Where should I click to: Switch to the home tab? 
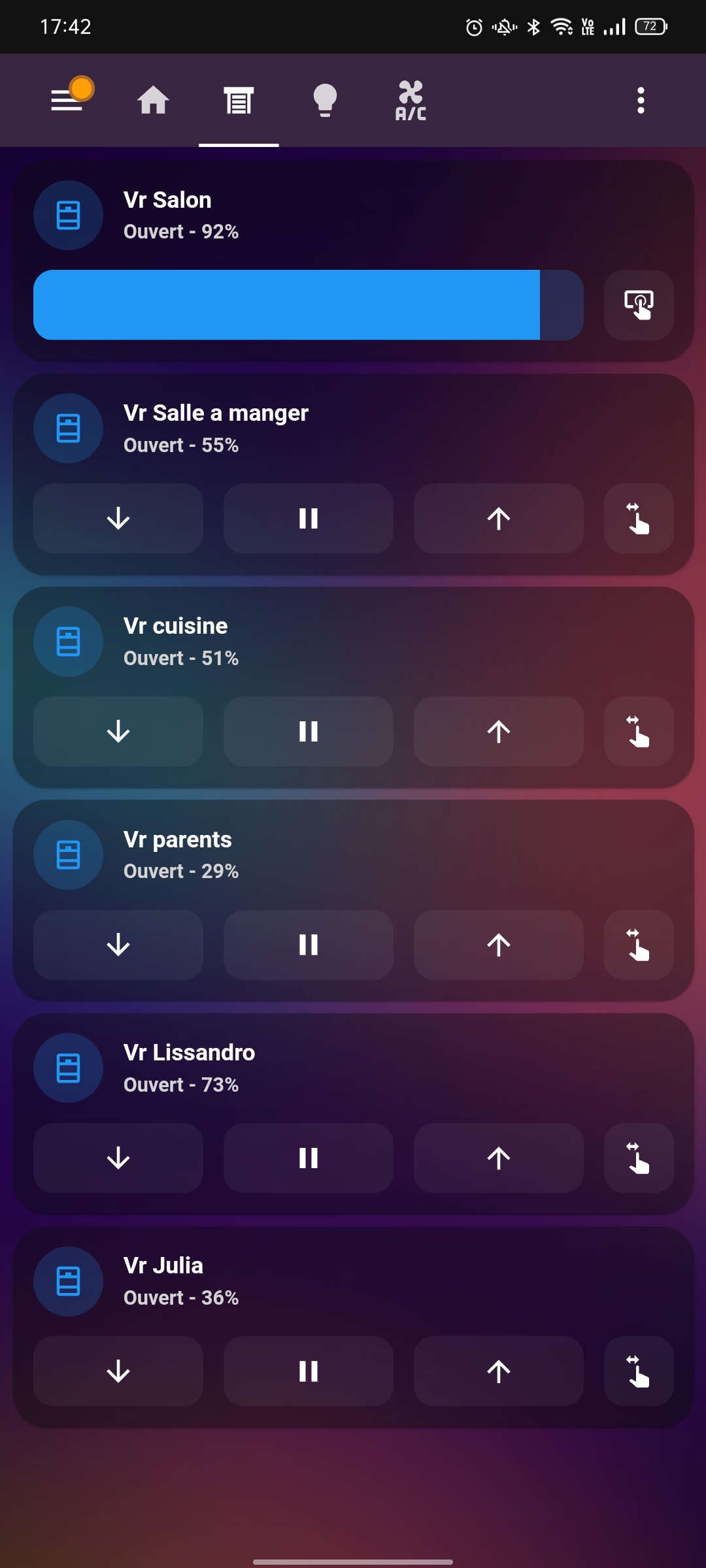pyautogui.click(x=153, y=100)
